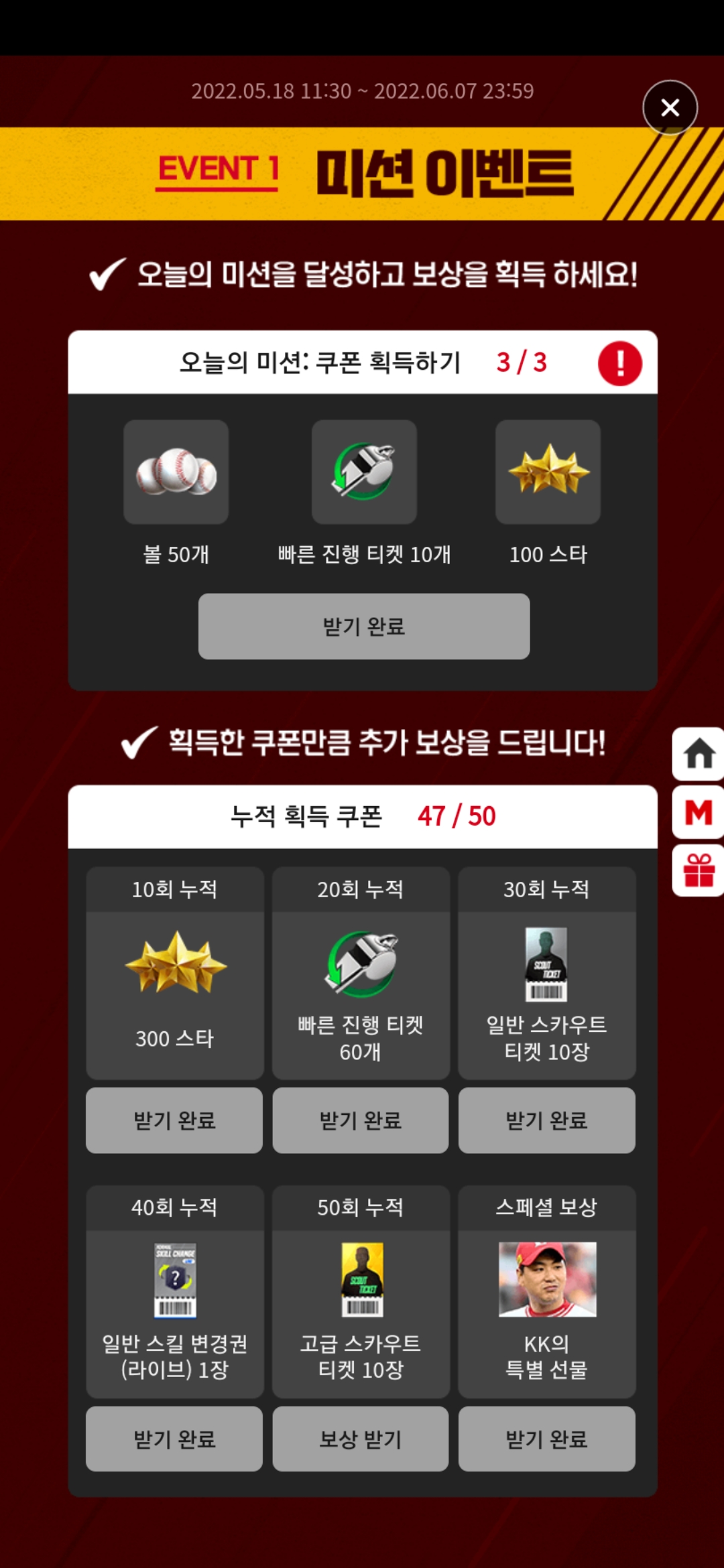
Task: Tap 받기 완료 under today's mission rewards
Action: [363, 627]
